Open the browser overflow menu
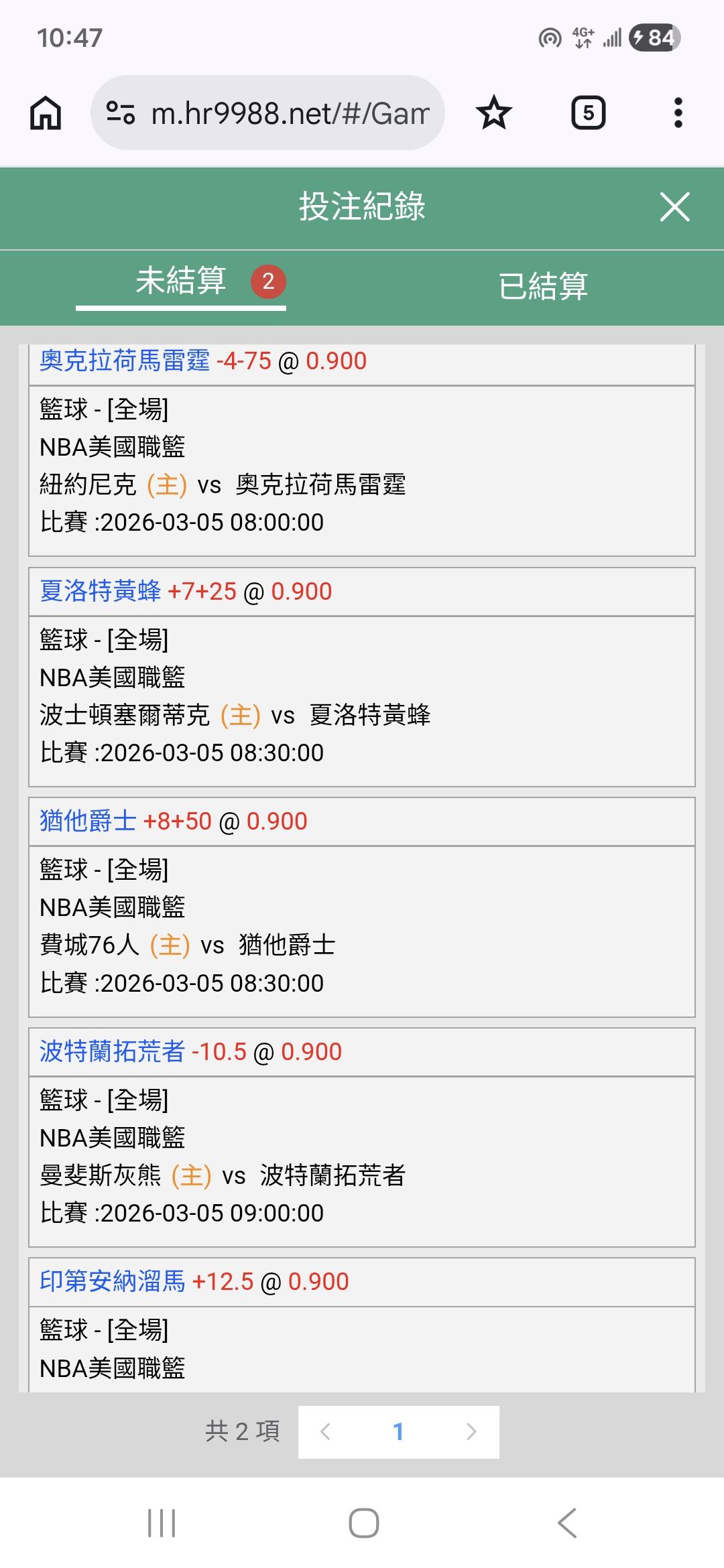Viewport: 724px width, 1568px height. (678, 113)
